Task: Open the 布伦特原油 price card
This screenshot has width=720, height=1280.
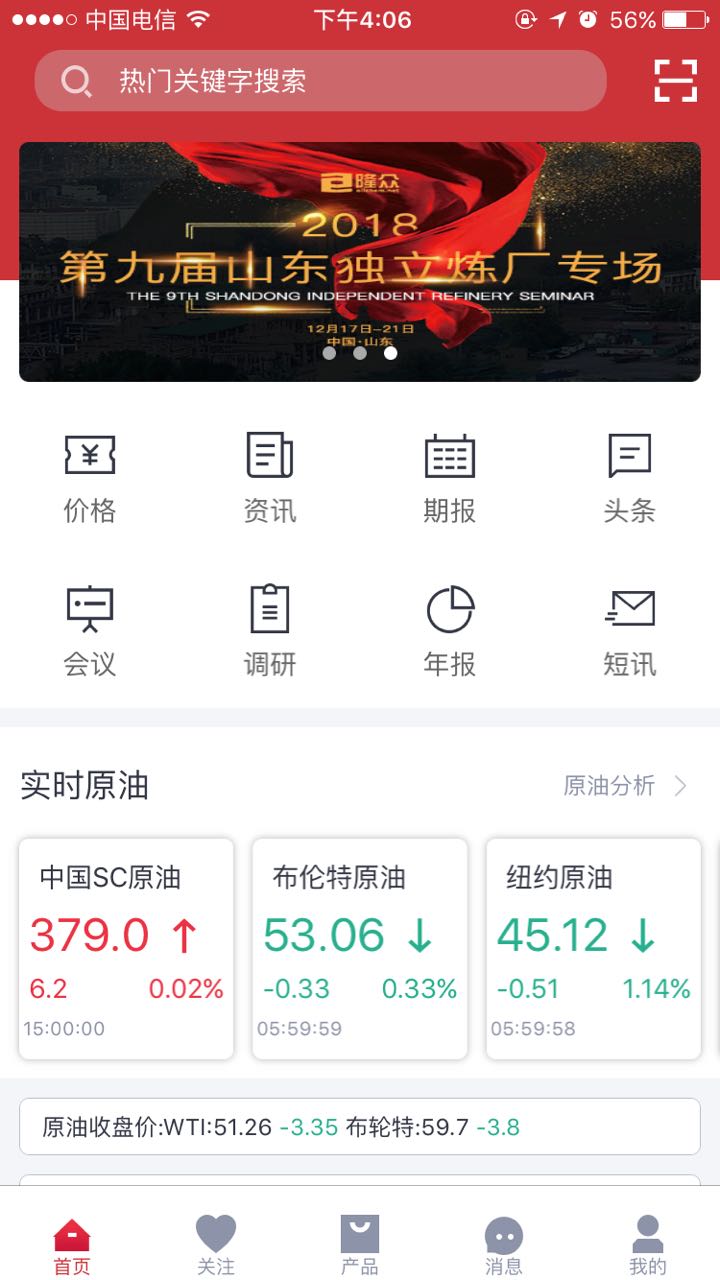Action: tap(360, 948)
